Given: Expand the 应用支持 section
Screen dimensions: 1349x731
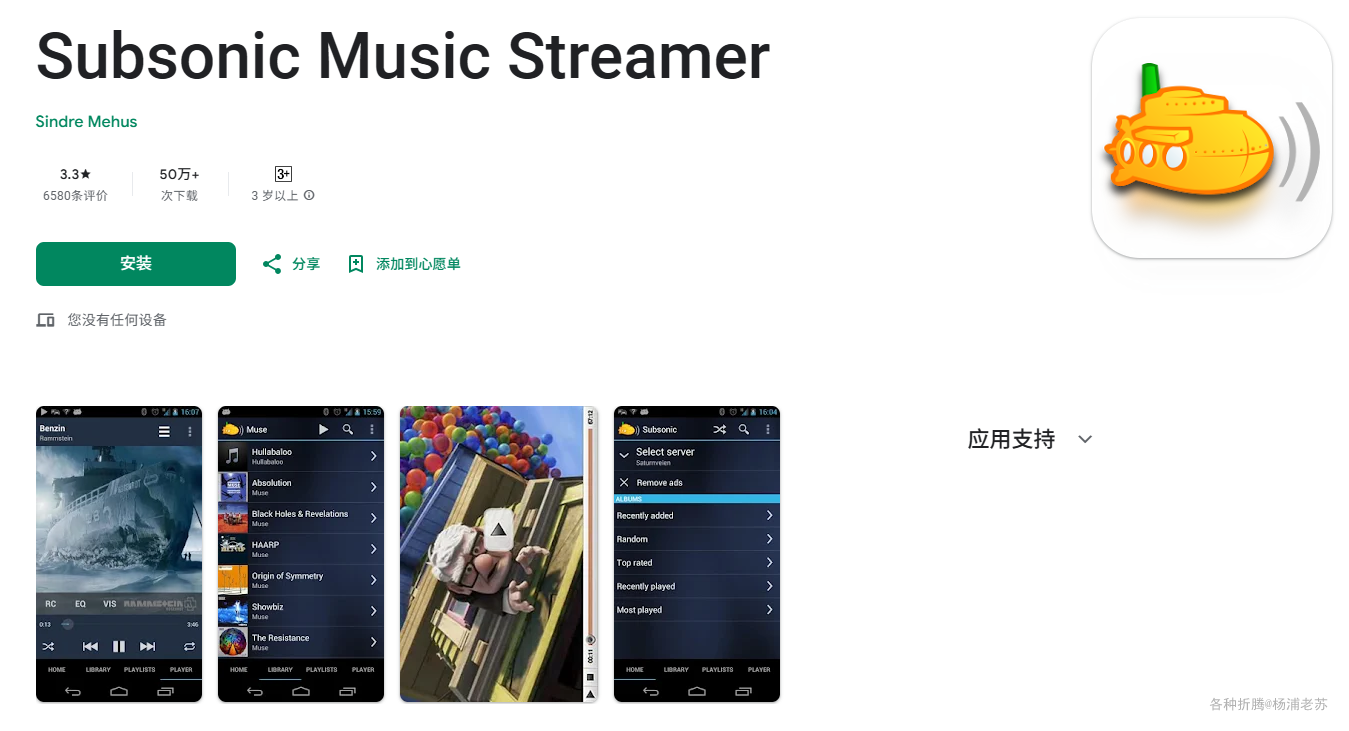Looking at the screenshot, I should (x=1085, y=439).
